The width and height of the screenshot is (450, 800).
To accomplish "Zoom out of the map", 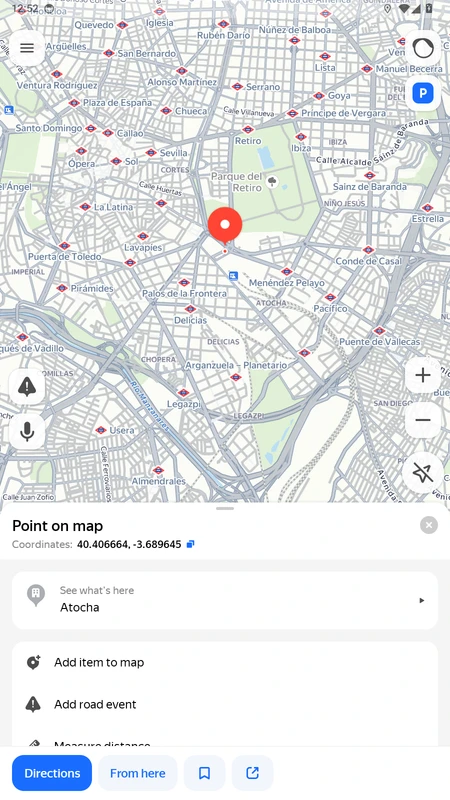I will [x=422, y=420].
